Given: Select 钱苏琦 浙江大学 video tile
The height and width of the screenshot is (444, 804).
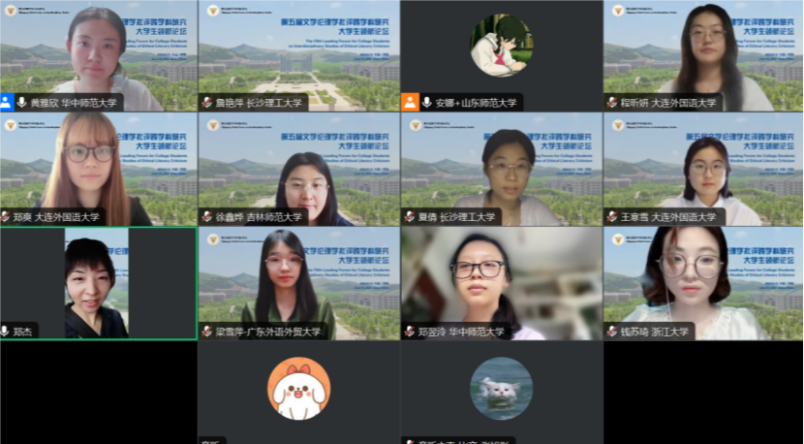Looking at the screenshot, I should click(x=703, y=283).
